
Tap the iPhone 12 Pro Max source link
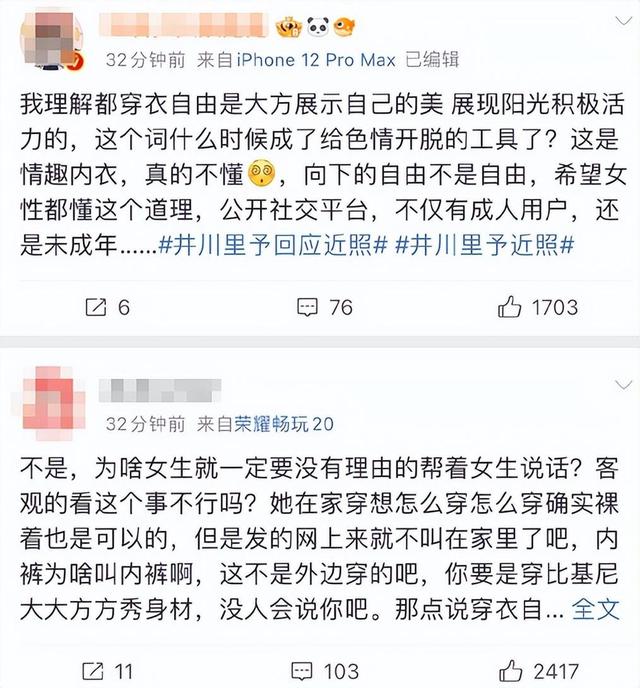tap(313, 59)
